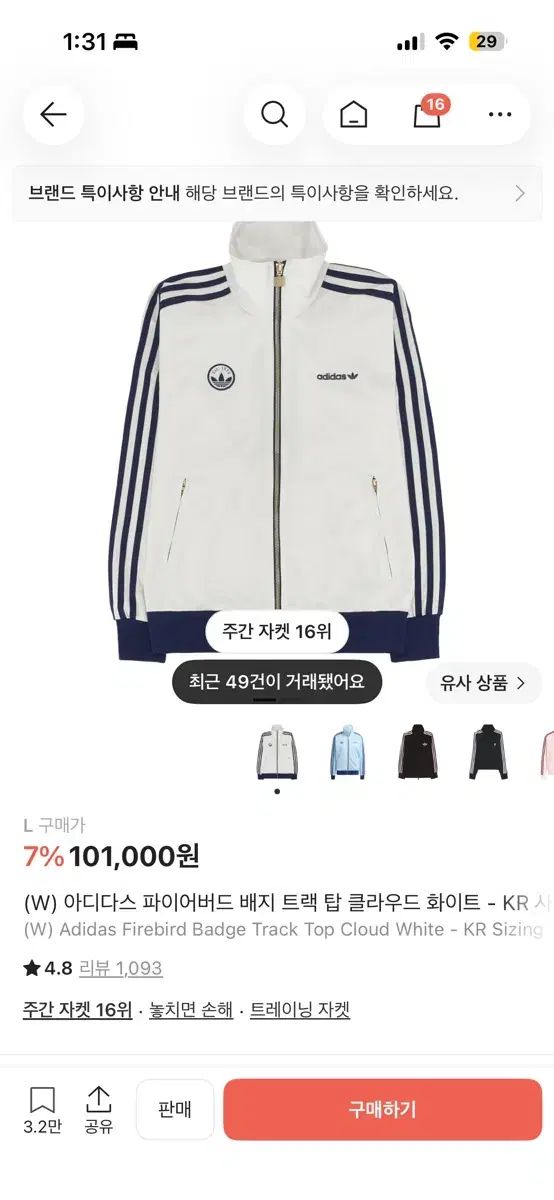Tap 구매하기 to purchase
The image size is (554, 1200).
coord(382,1109)
